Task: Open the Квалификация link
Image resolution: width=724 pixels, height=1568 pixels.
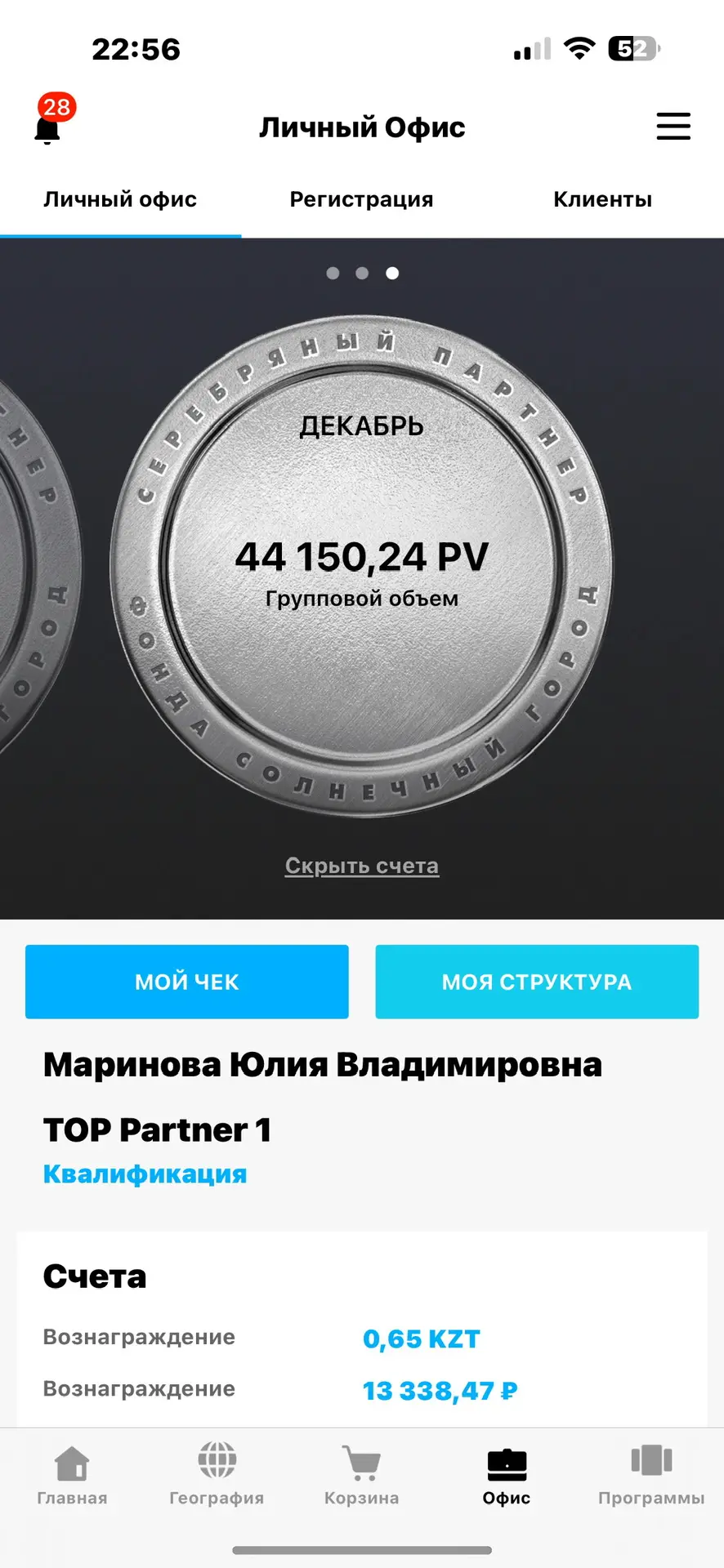Action: [x=145, y=1174]
